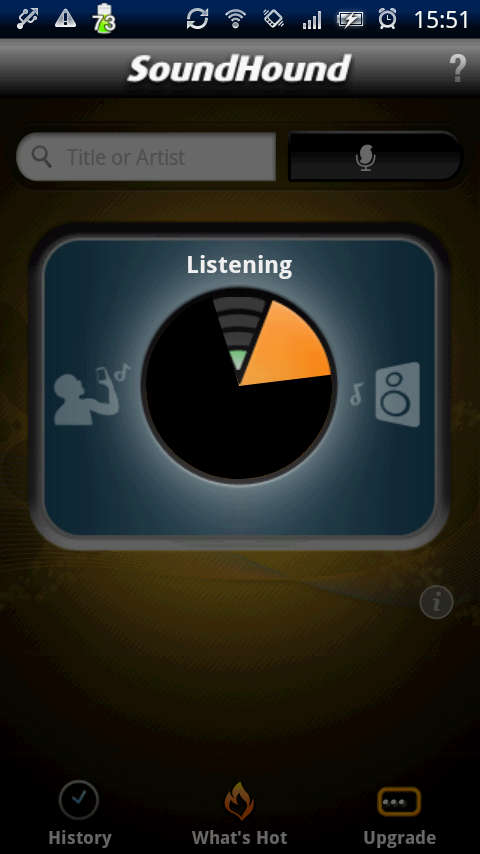
Task: Tap the circular Listening button
Action: point(239,385)
